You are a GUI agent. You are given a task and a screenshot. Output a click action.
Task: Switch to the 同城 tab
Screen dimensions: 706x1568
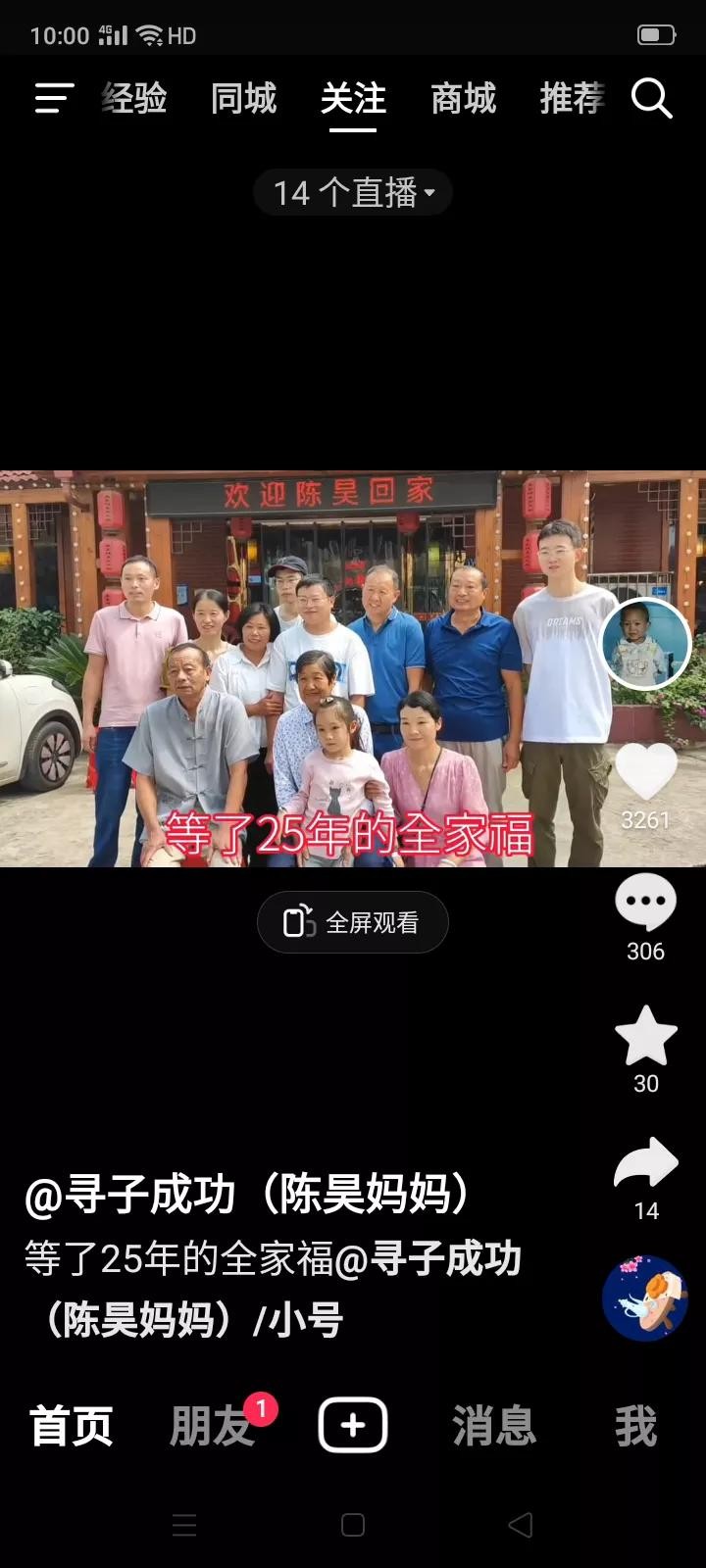[244, 99]
